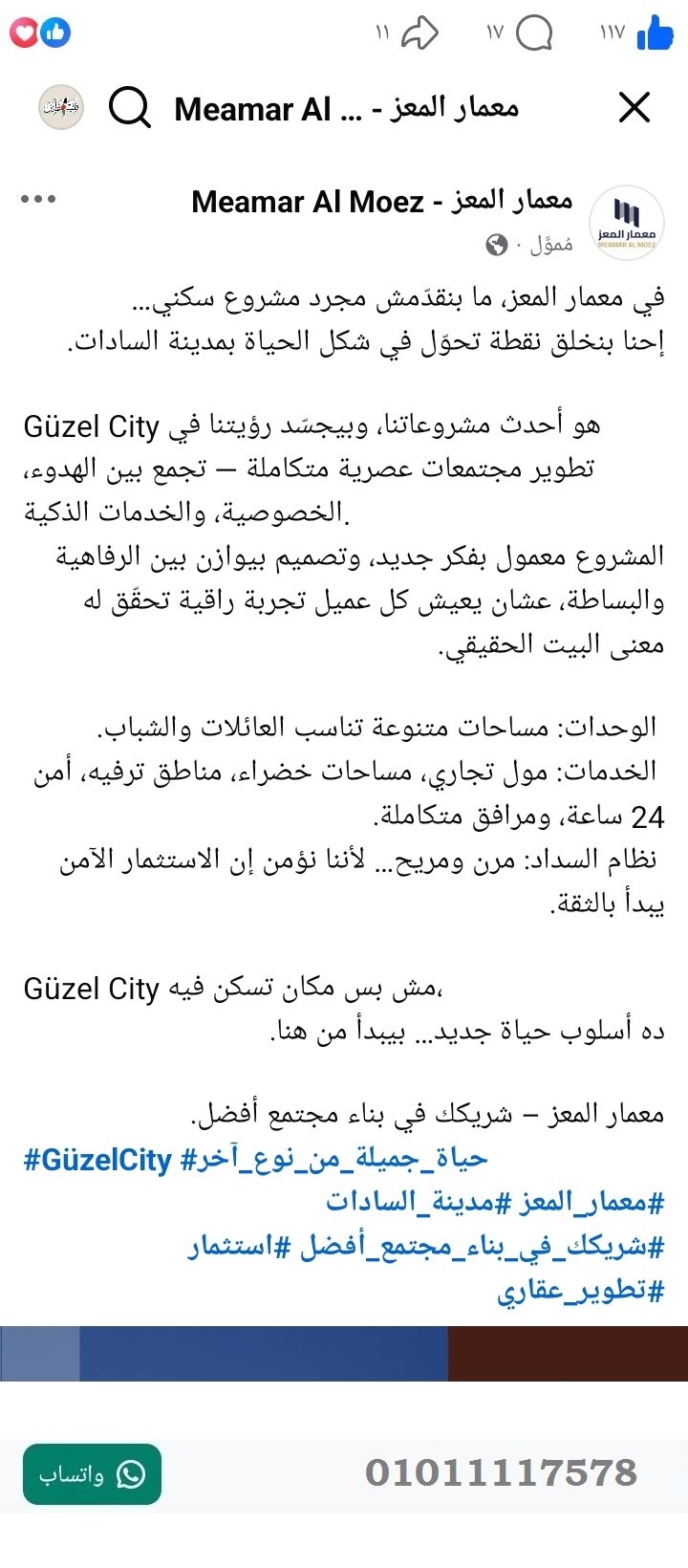View reactions by tapping the heart icon
The height and width of the screenshot is (1568, 688).
26,32
